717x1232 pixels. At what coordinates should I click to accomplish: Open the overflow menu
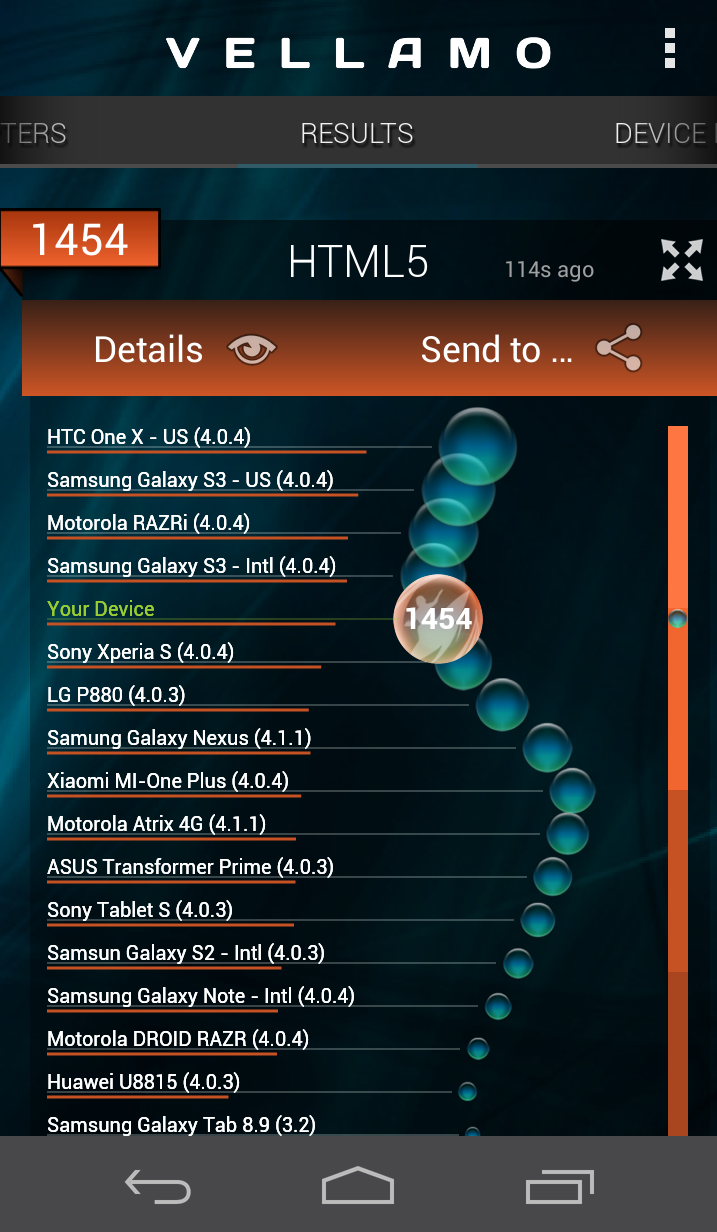(x=669, y=49)
